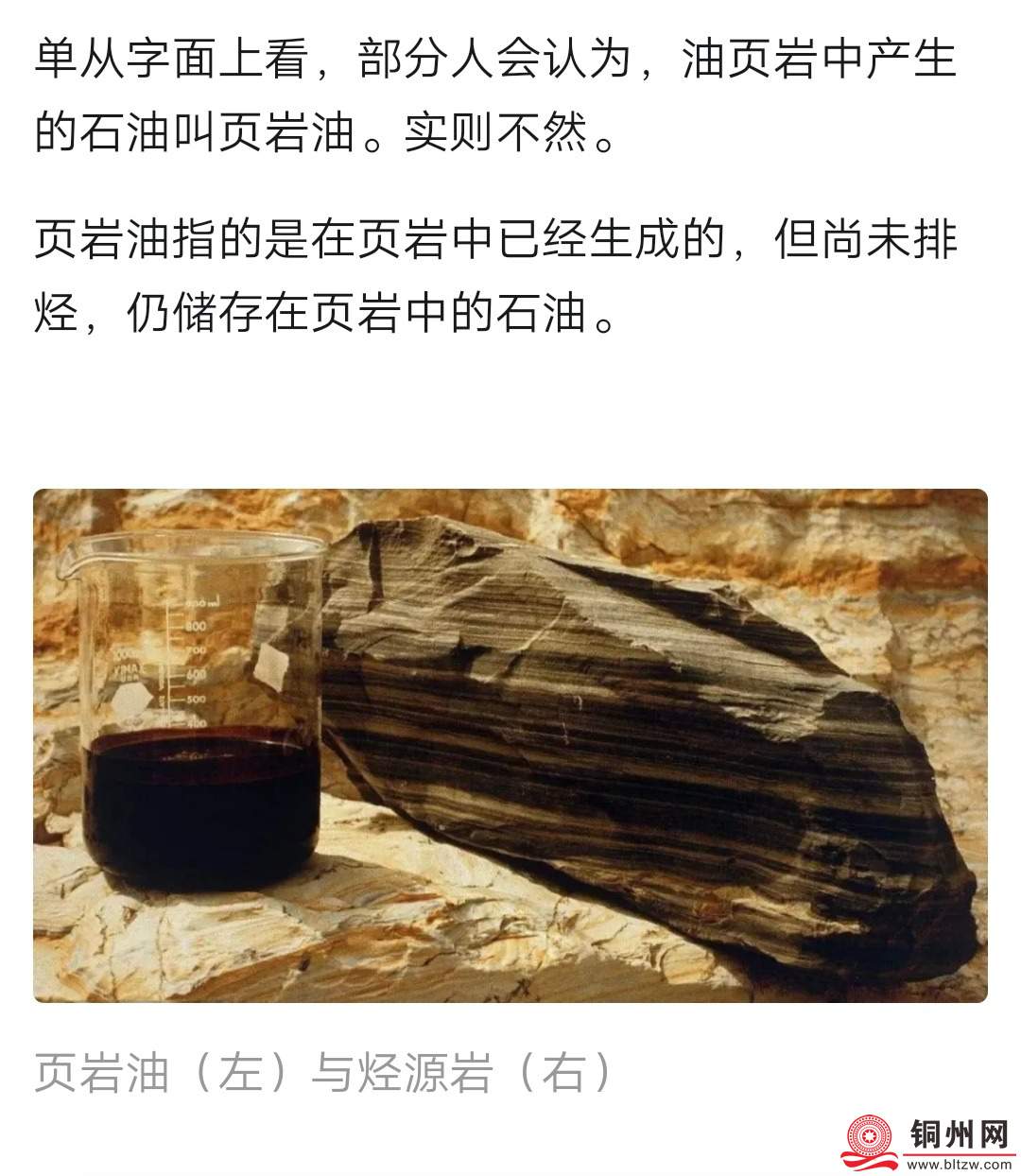Image resolution: width=1021 pixels, height=1176 pixels.
Task: Open the shale oil and rock photo
Action: point(510,745)
